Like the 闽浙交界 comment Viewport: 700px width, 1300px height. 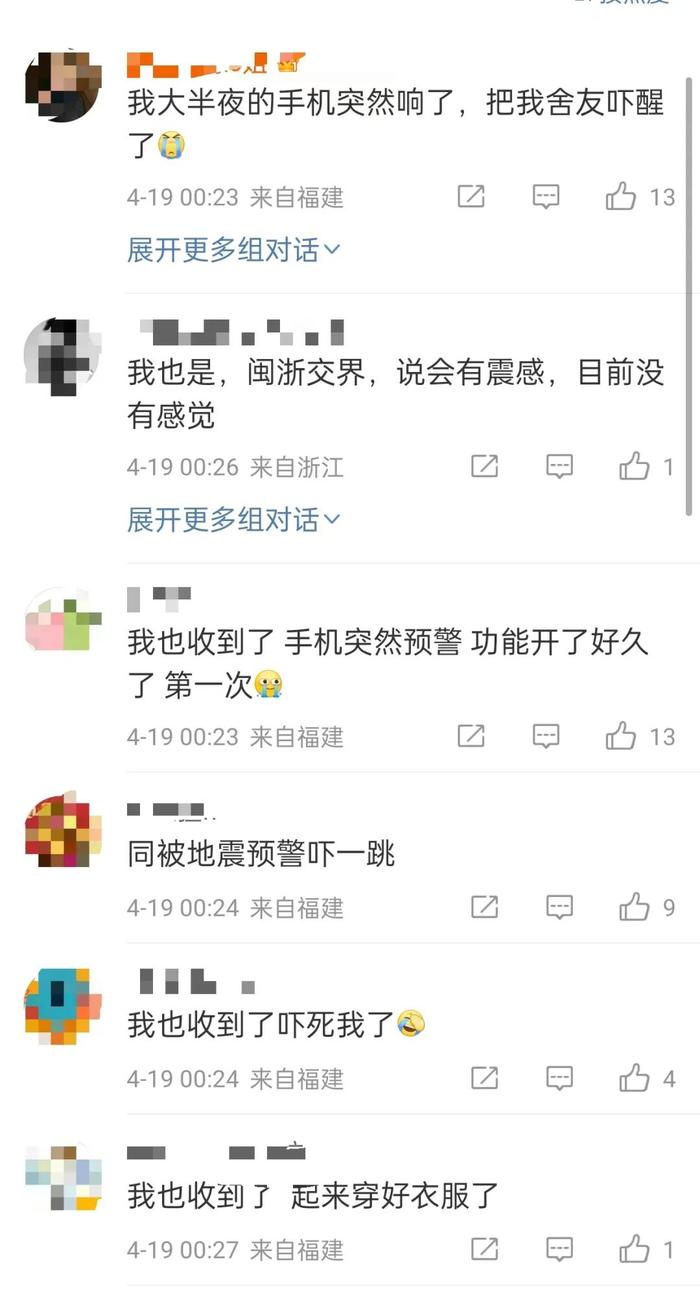click(x=634, y=466)
